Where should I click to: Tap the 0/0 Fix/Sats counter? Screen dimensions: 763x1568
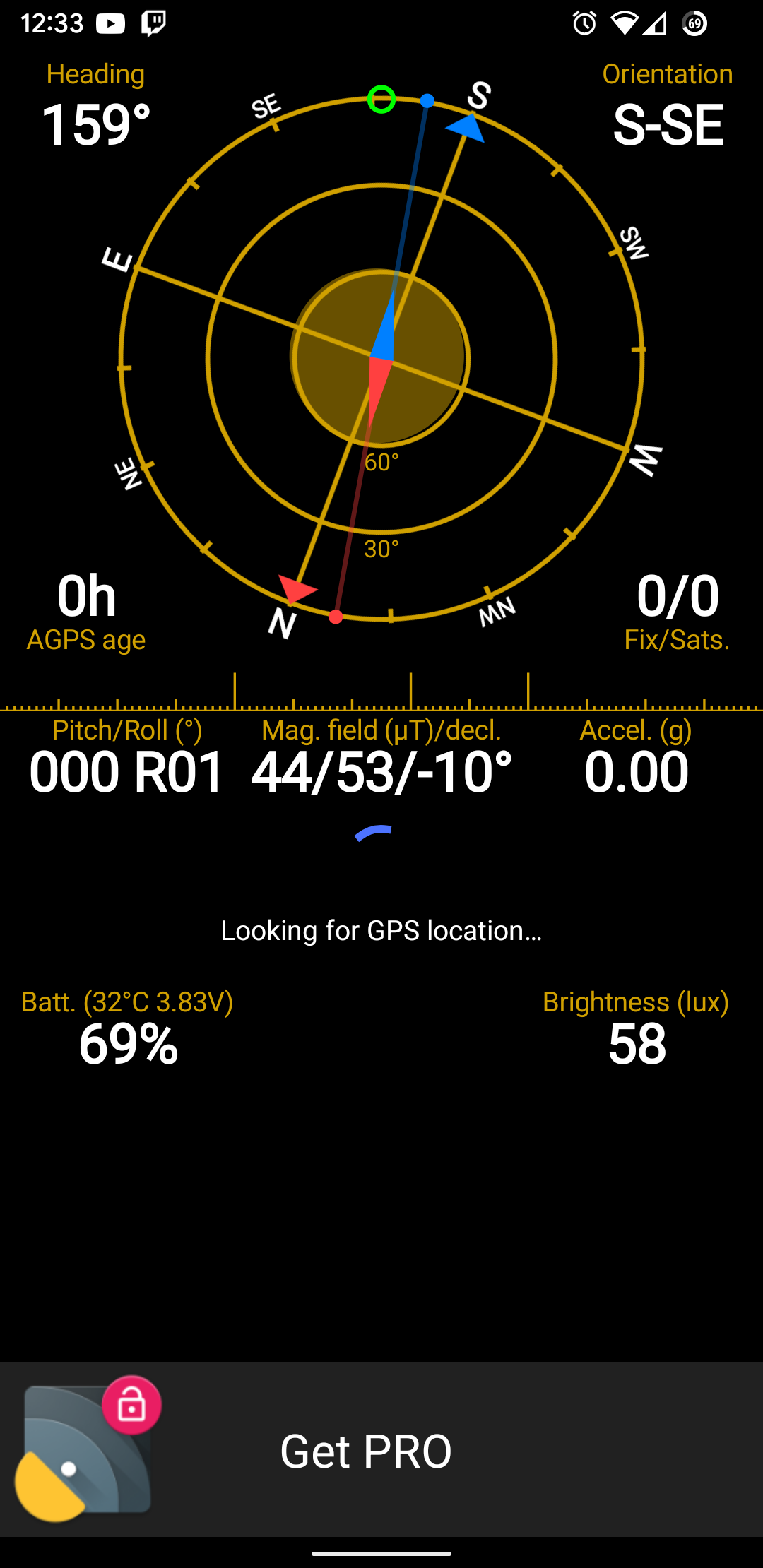pyautogui.click(x=677, y=595)
